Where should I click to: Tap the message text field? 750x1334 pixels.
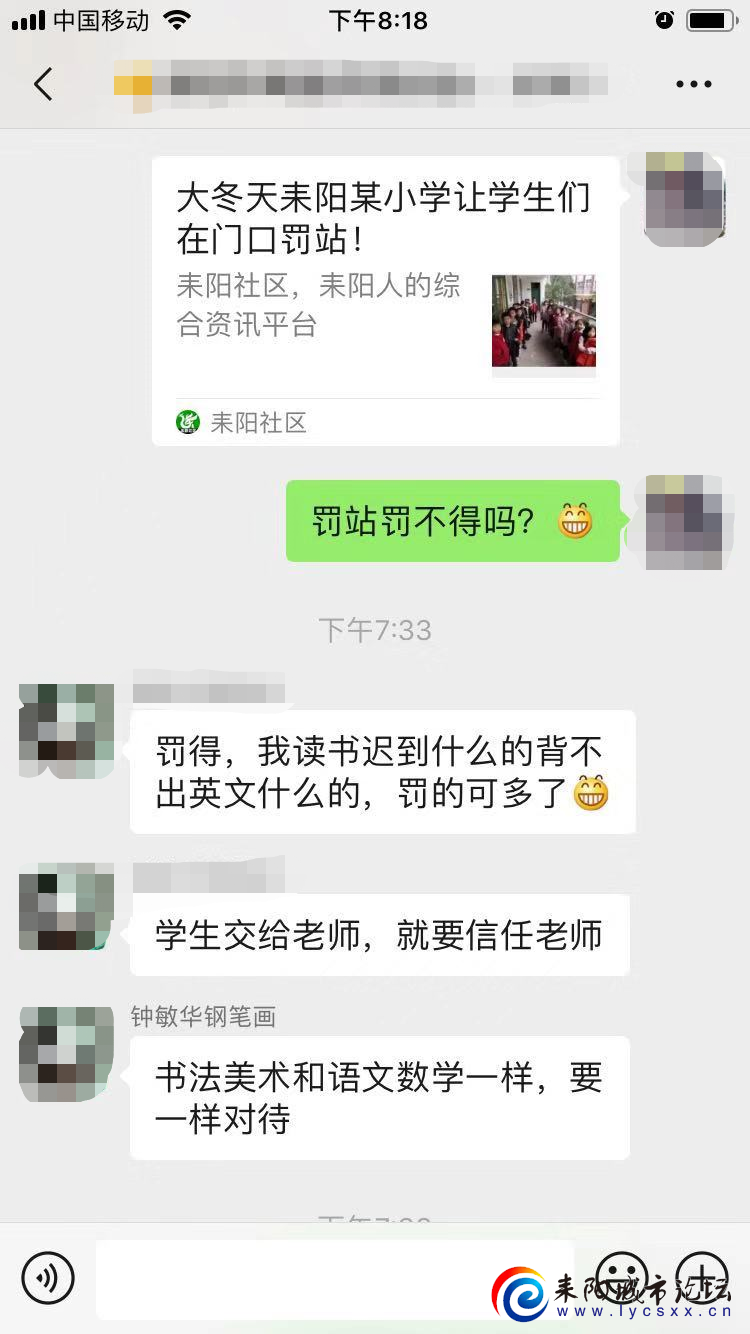(x=335, y=1278)
